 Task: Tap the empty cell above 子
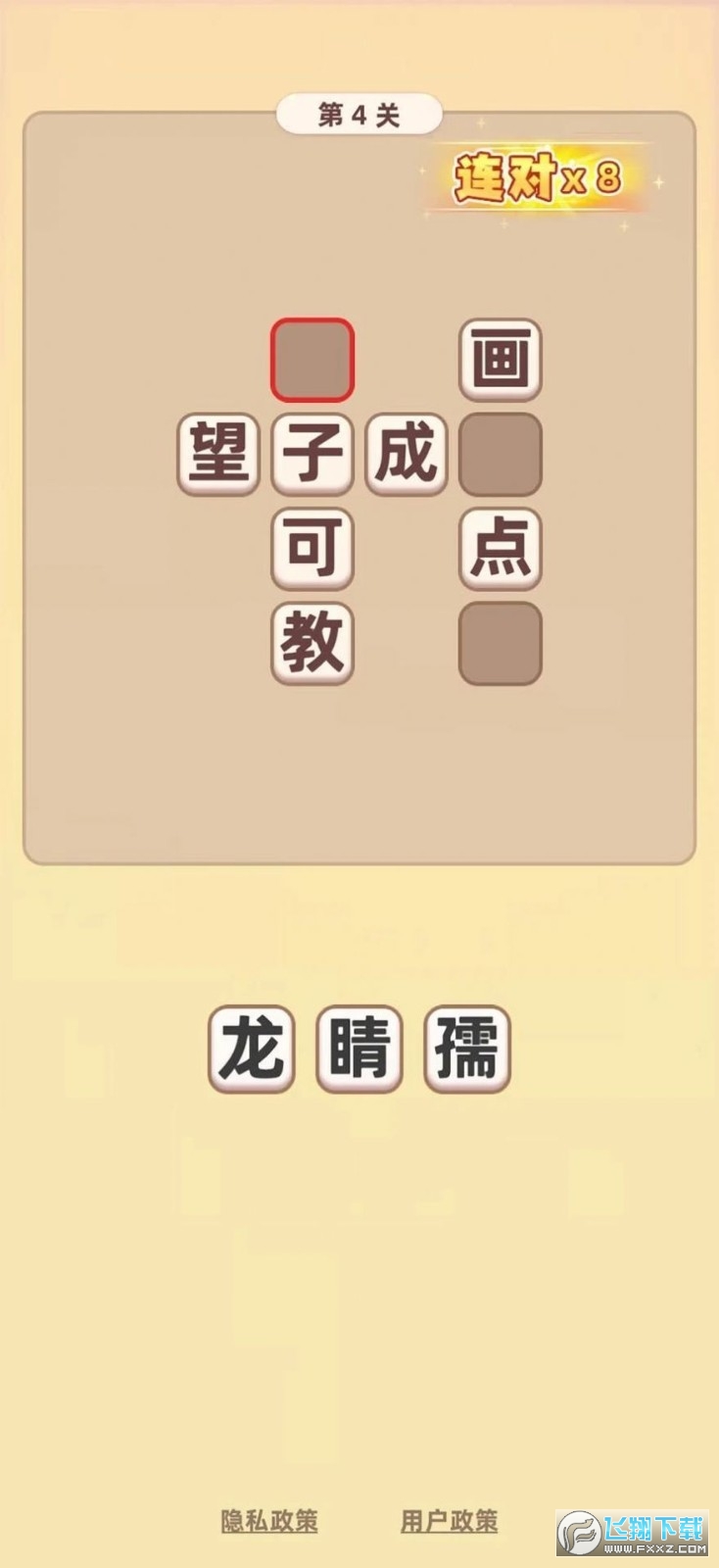[312, 360]
